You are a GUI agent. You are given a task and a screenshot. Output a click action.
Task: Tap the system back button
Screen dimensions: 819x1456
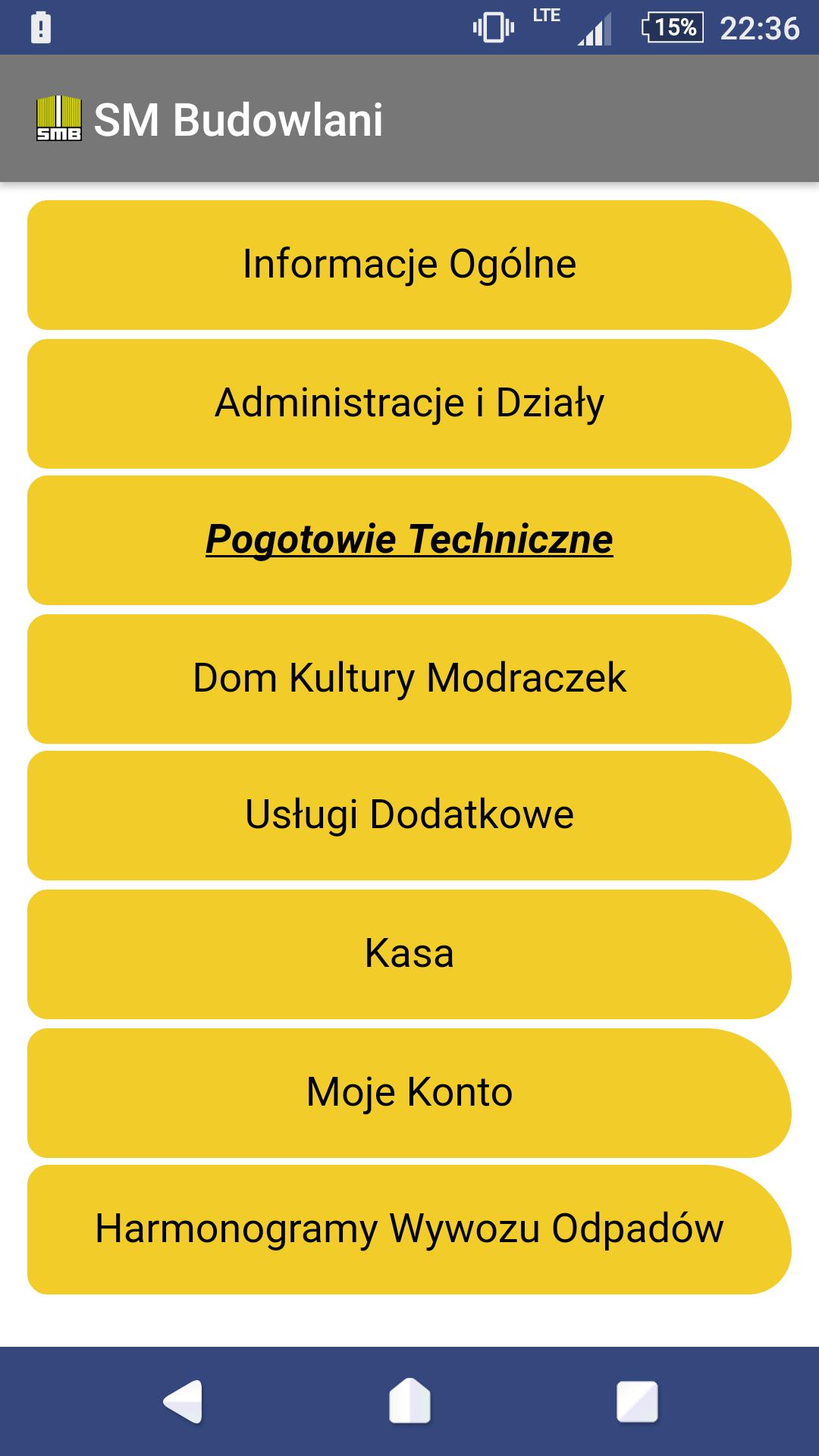pyautogui.click(x=183, y=1401)
